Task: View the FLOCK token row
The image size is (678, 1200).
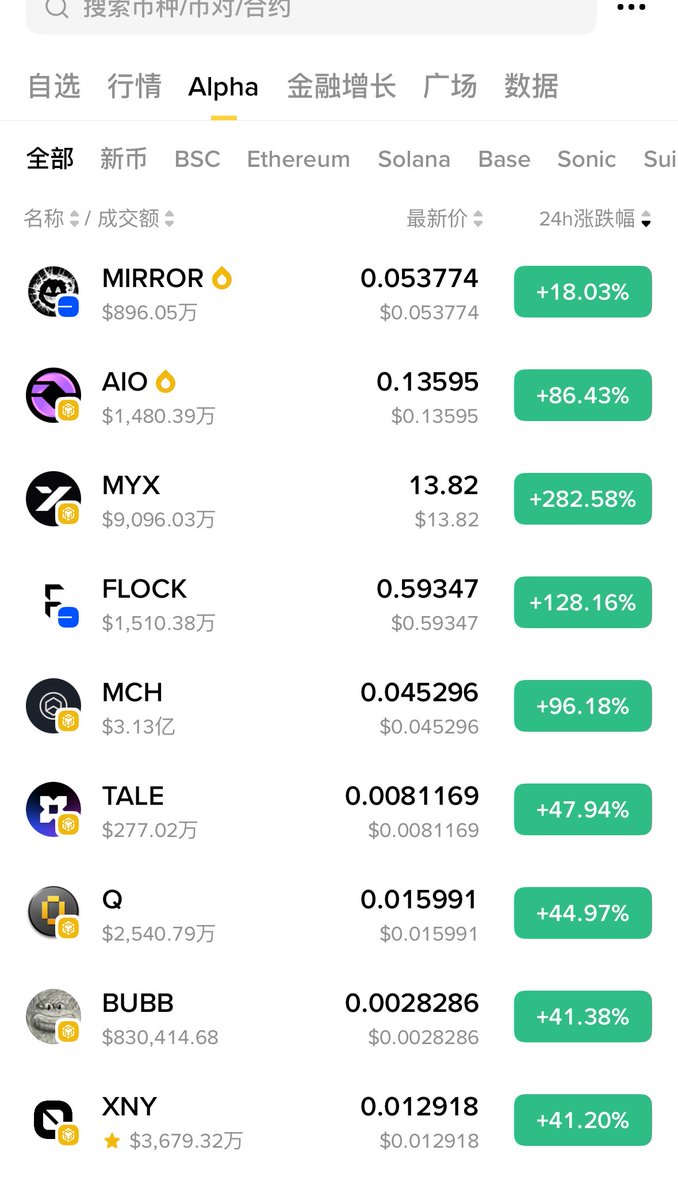Action: pyautogui.click(x=339, y=604)
